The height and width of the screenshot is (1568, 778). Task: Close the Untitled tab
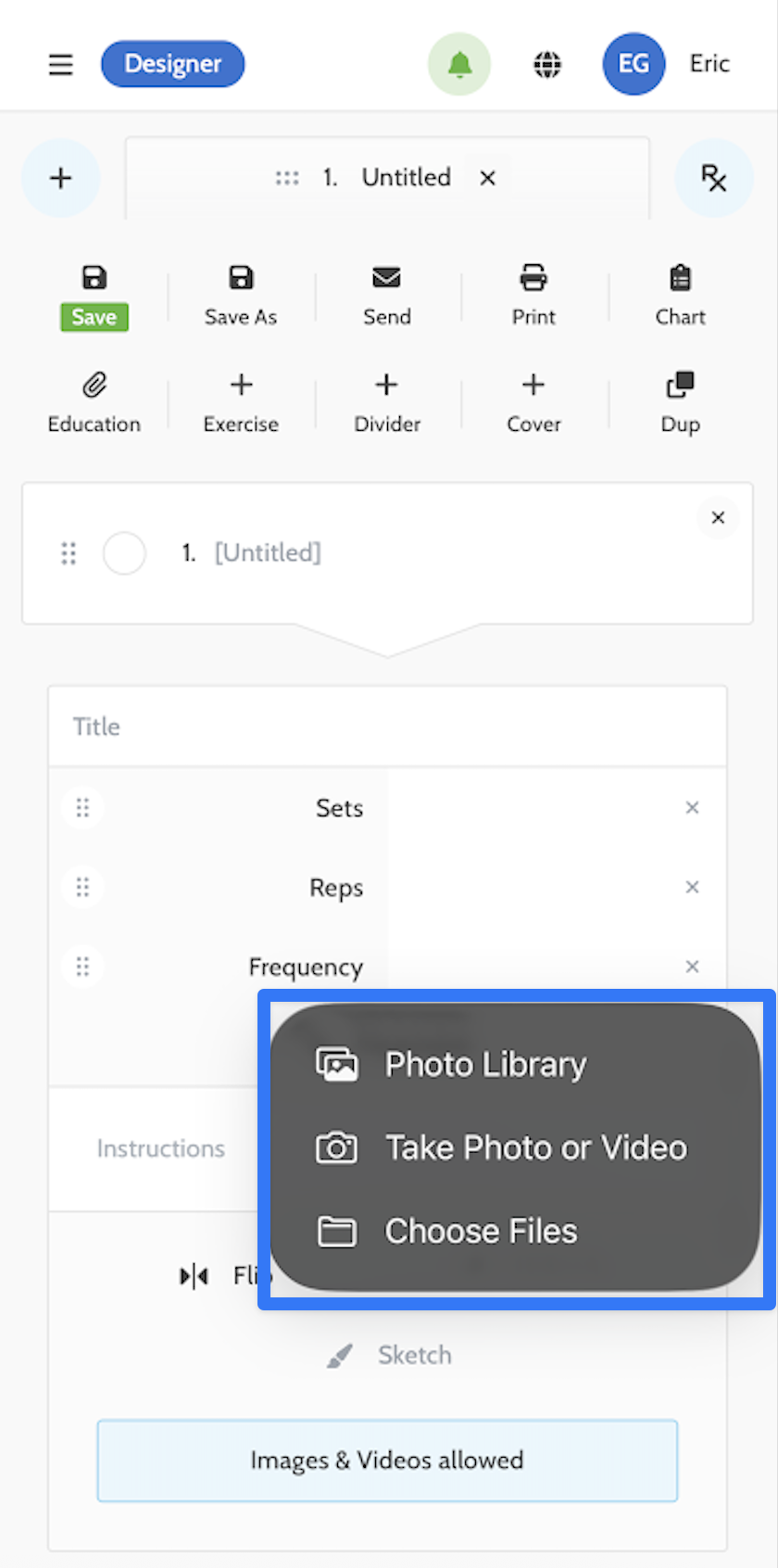488,178
